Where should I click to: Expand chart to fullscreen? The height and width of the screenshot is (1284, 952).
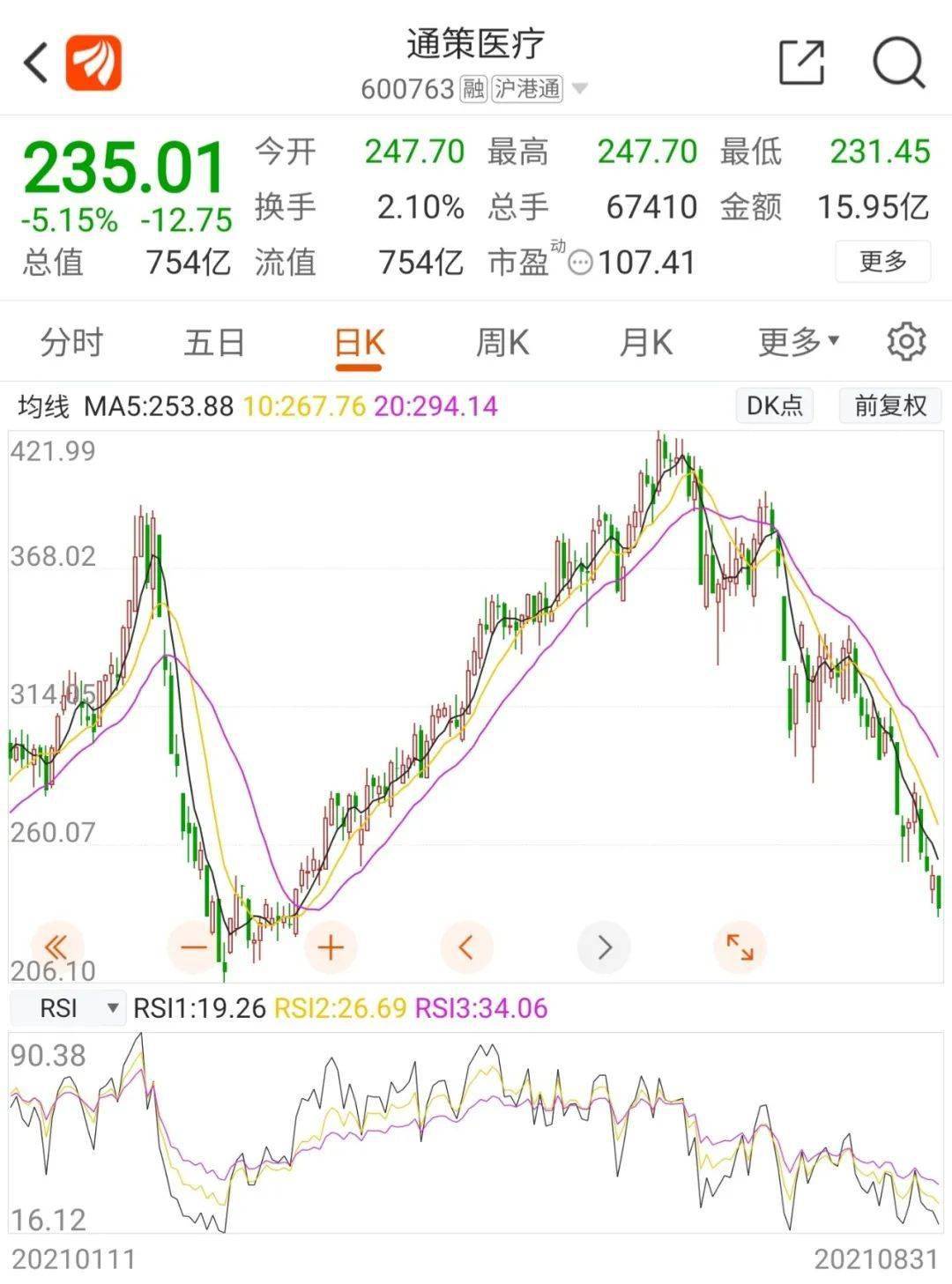[x=740, y=947]
